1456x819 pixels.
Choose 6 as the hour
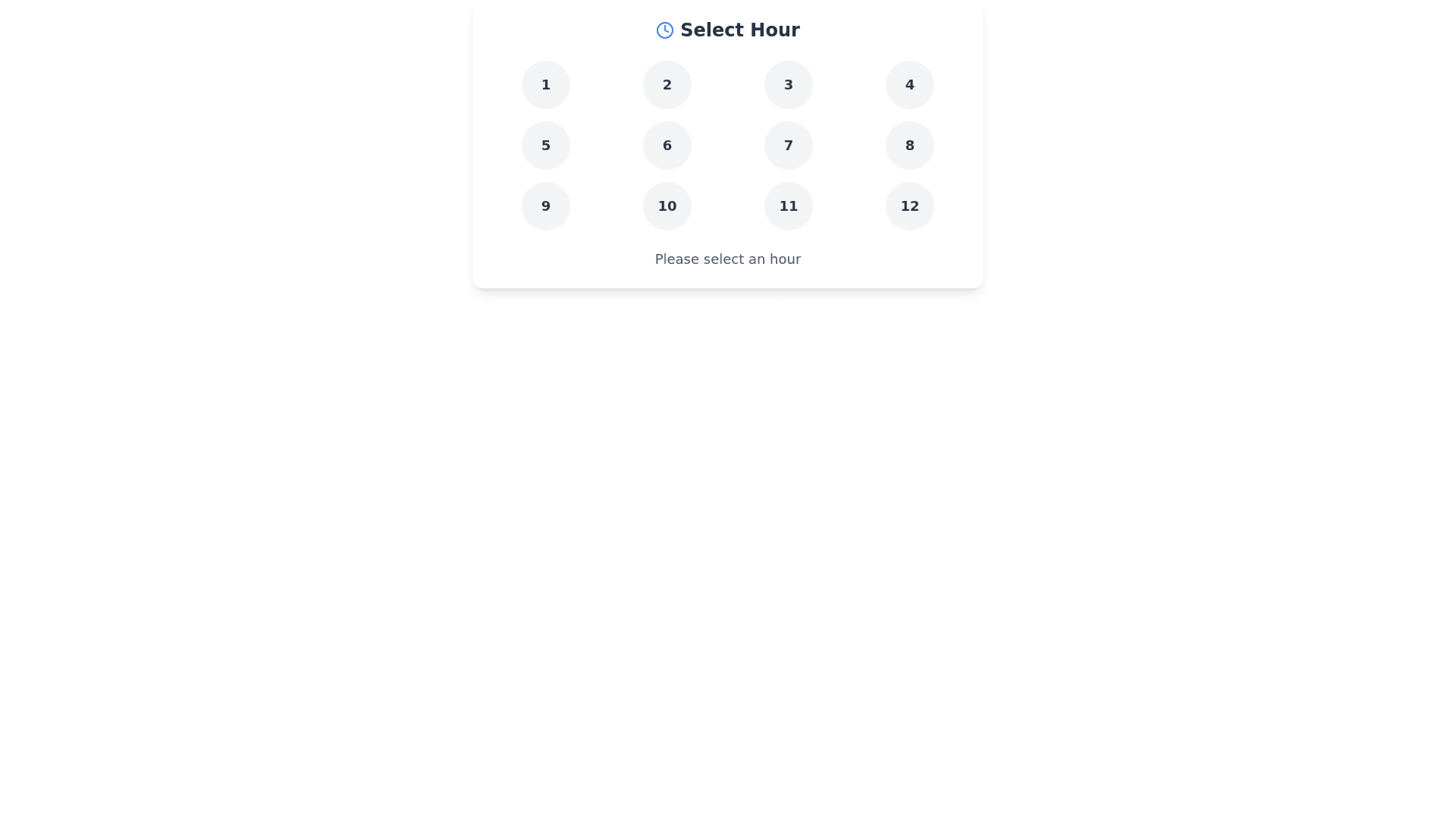pos(667,146)
